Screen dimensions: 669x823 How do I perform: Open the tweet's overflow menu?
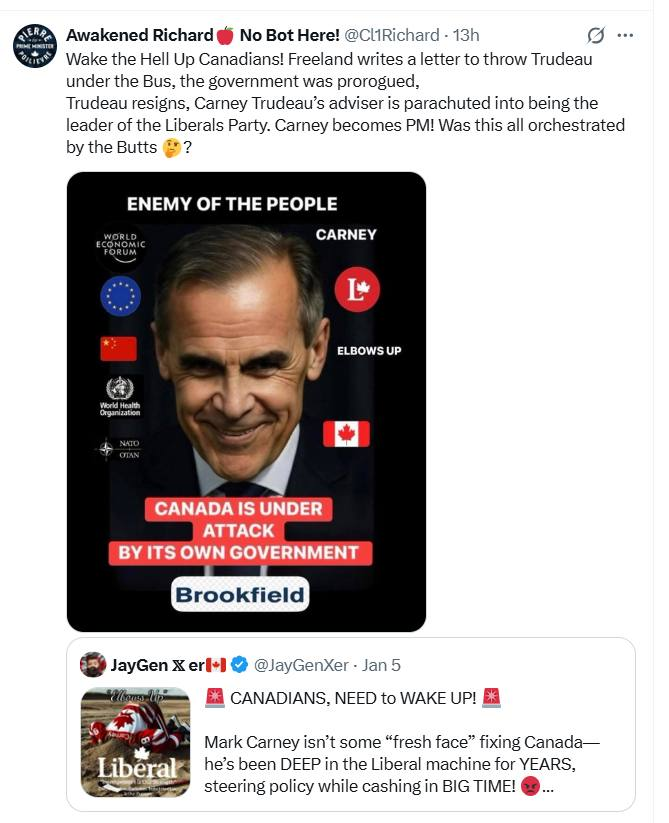[x=626, y=36]
